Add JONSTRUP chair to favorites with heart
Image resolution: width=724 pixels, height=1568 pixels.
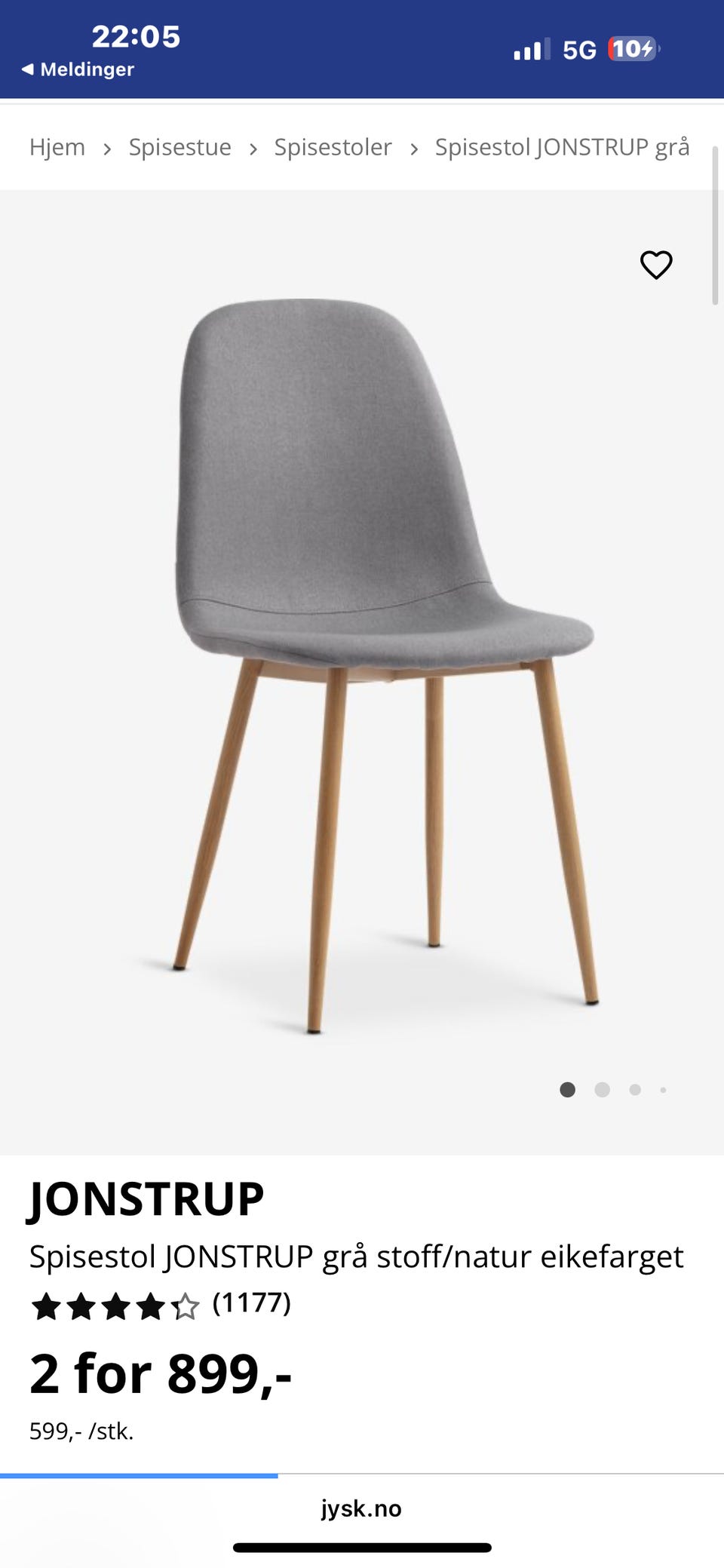coord(656,265)
